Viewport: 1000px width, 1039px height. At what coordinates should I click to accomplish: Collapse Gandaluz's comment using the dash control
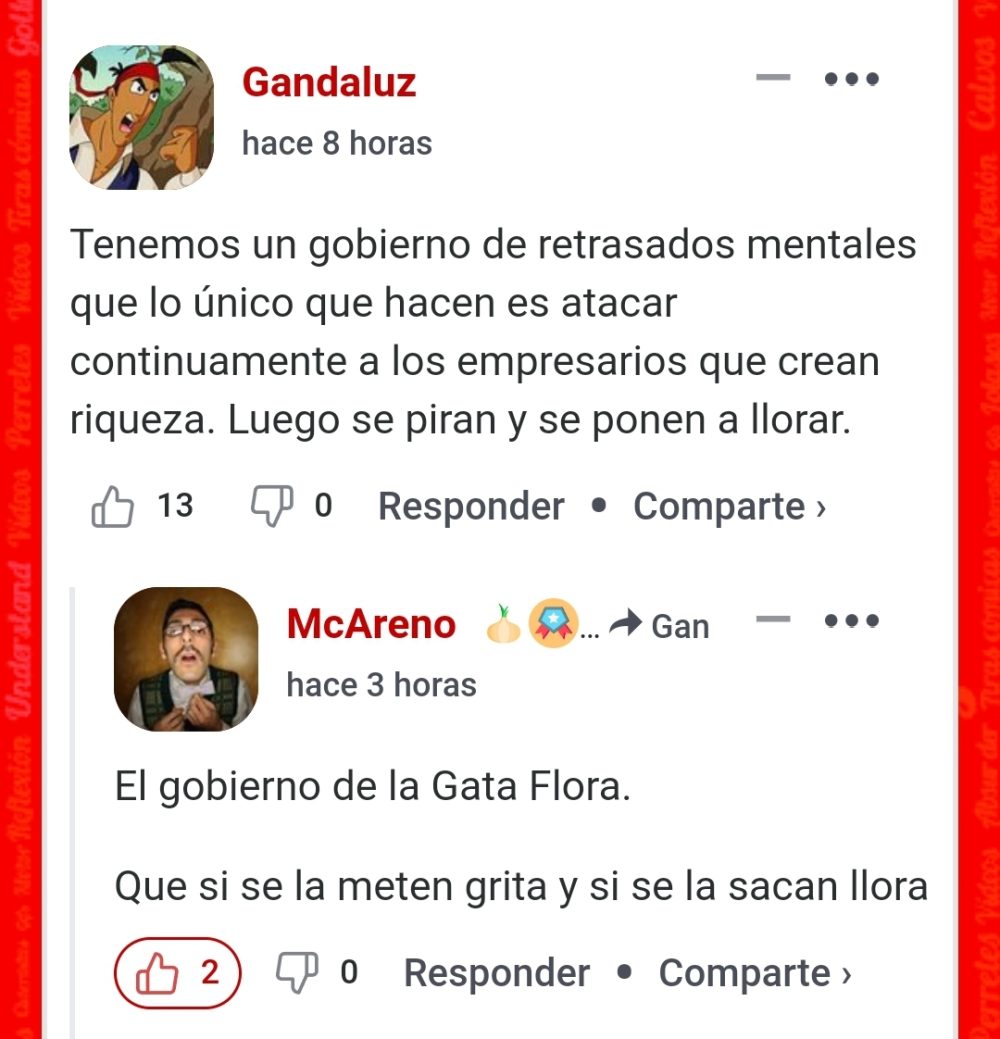(x=774, y=79)
